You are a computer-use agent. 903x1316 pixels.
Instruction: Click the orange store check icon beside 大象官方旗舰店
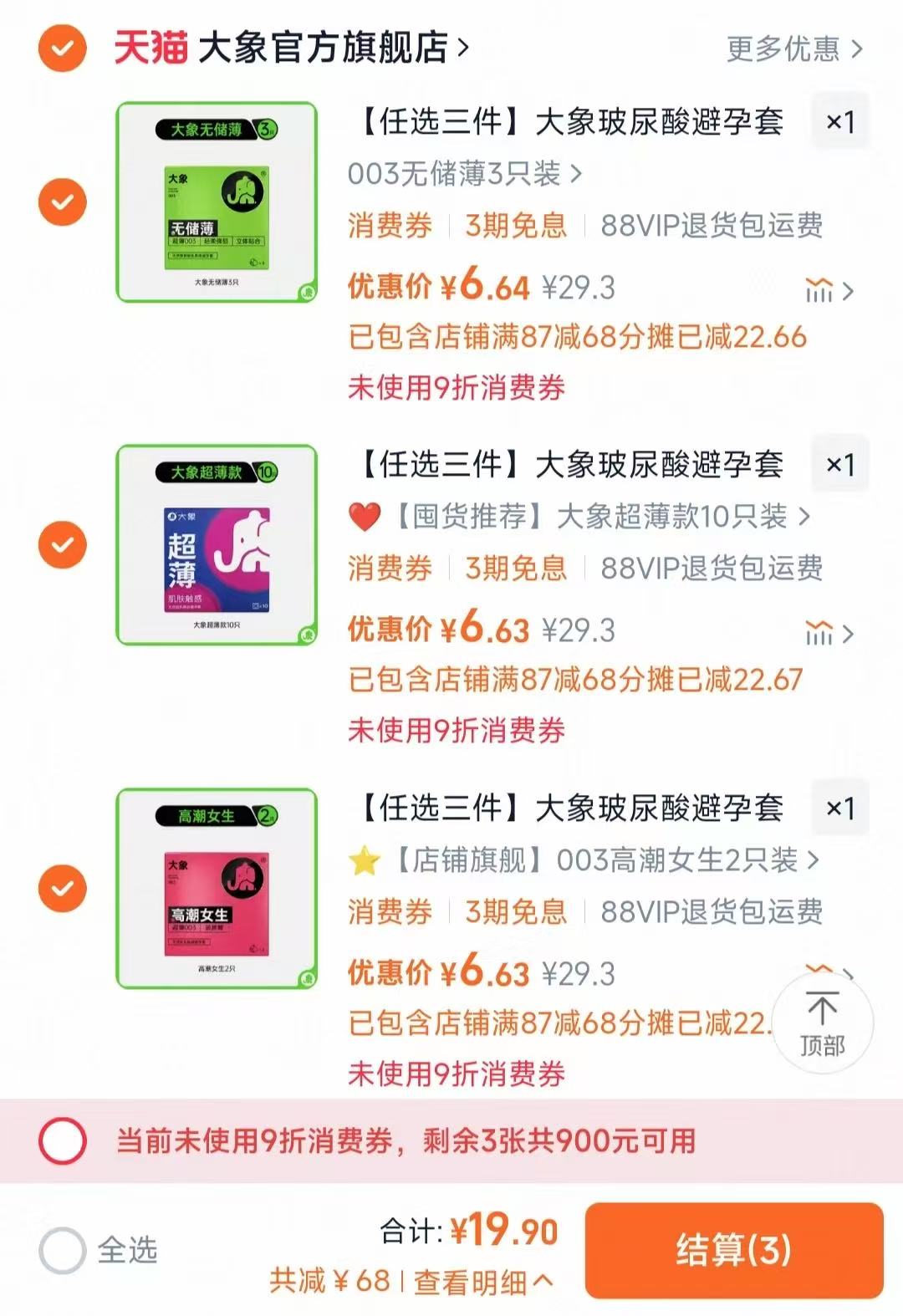point(62,48)
